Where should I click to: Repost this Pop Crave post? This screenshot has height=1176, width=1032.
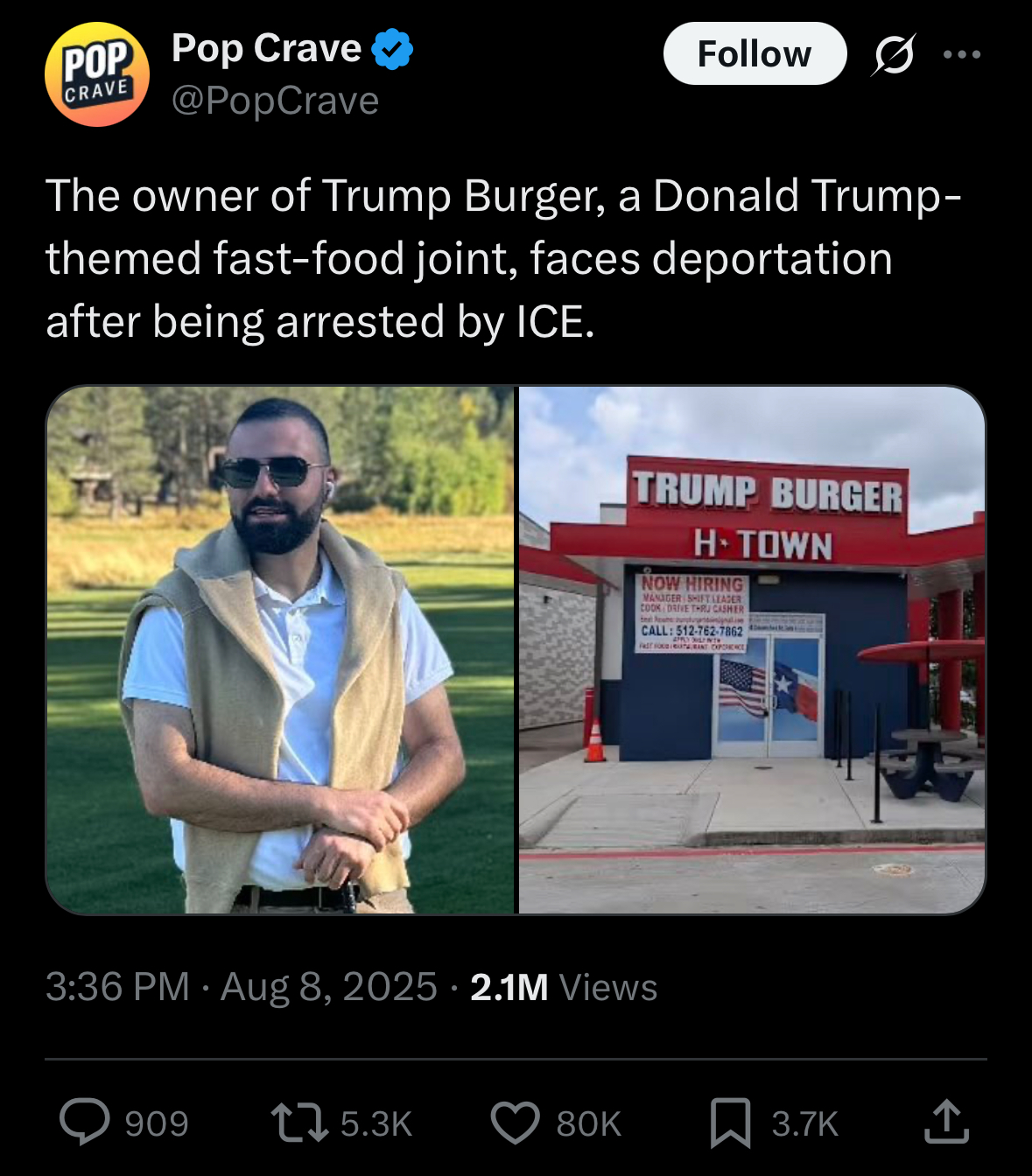click(x=298, y=1123)
